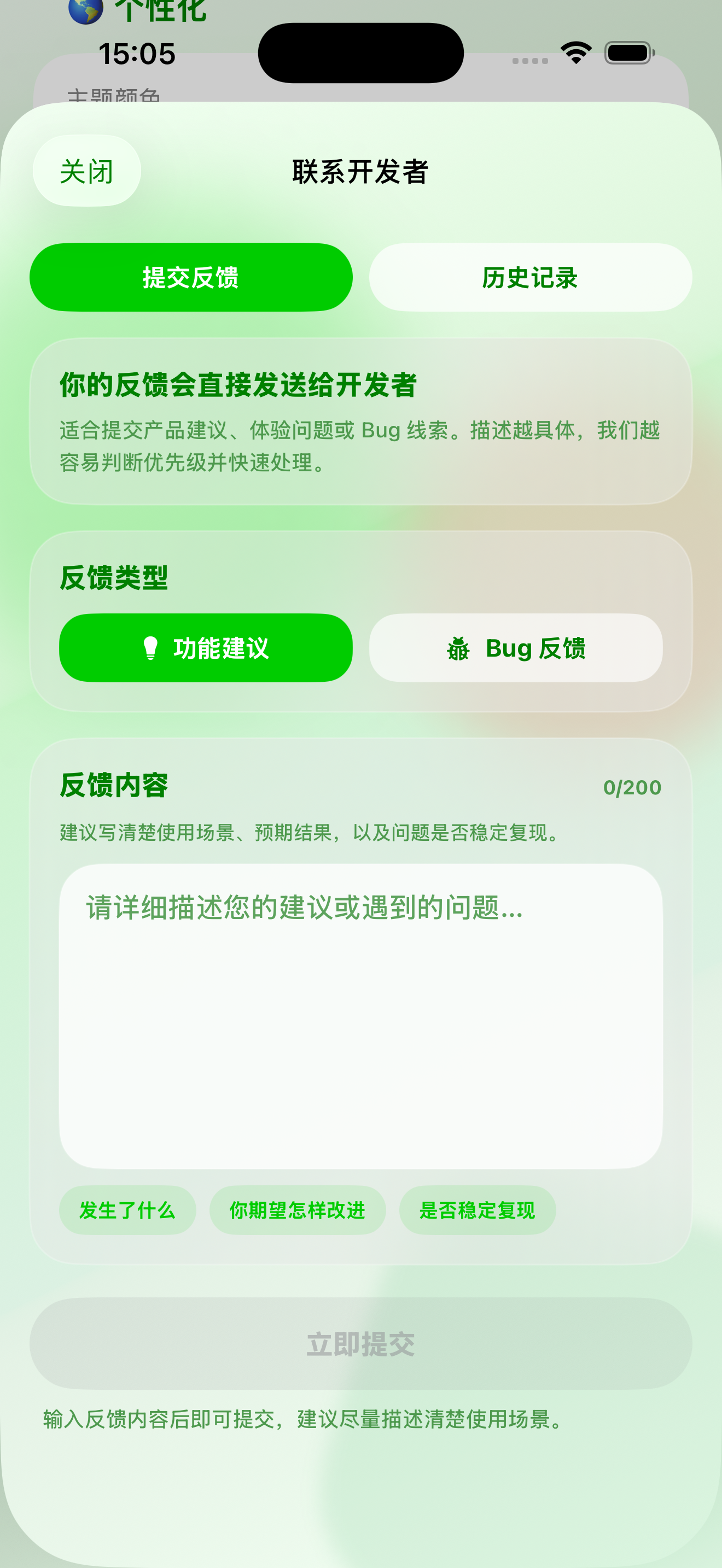
Task: Click the bug icon beside Bug 反馈
Action: (459, 649)
